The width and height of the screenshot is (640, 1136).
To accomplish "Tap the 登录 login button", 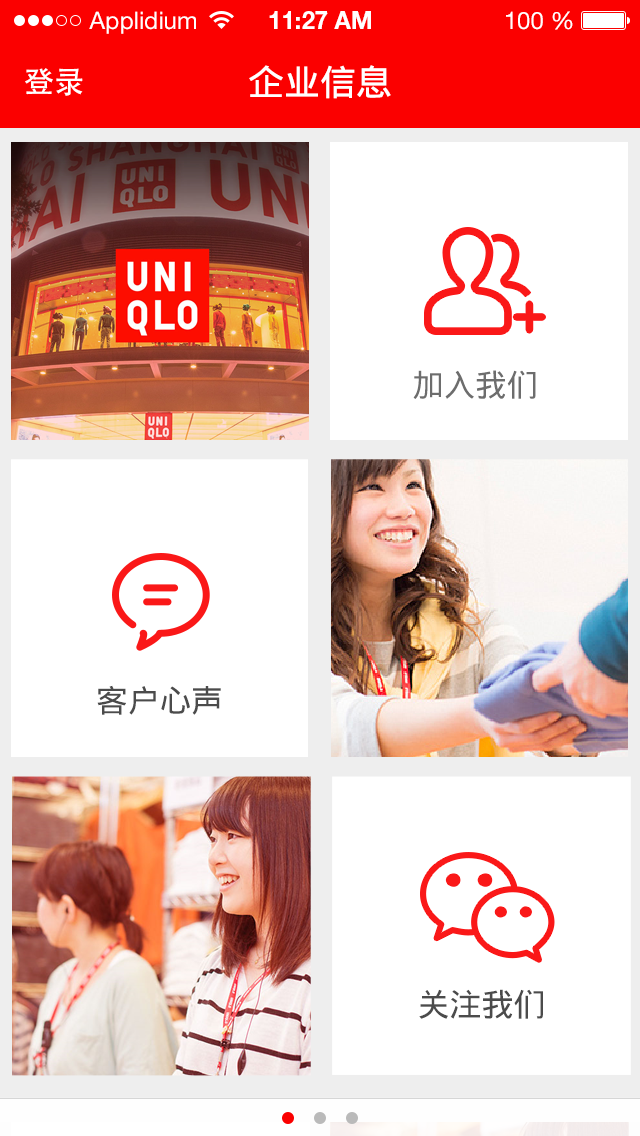I will pyautogui.click(x=54, y=82).
